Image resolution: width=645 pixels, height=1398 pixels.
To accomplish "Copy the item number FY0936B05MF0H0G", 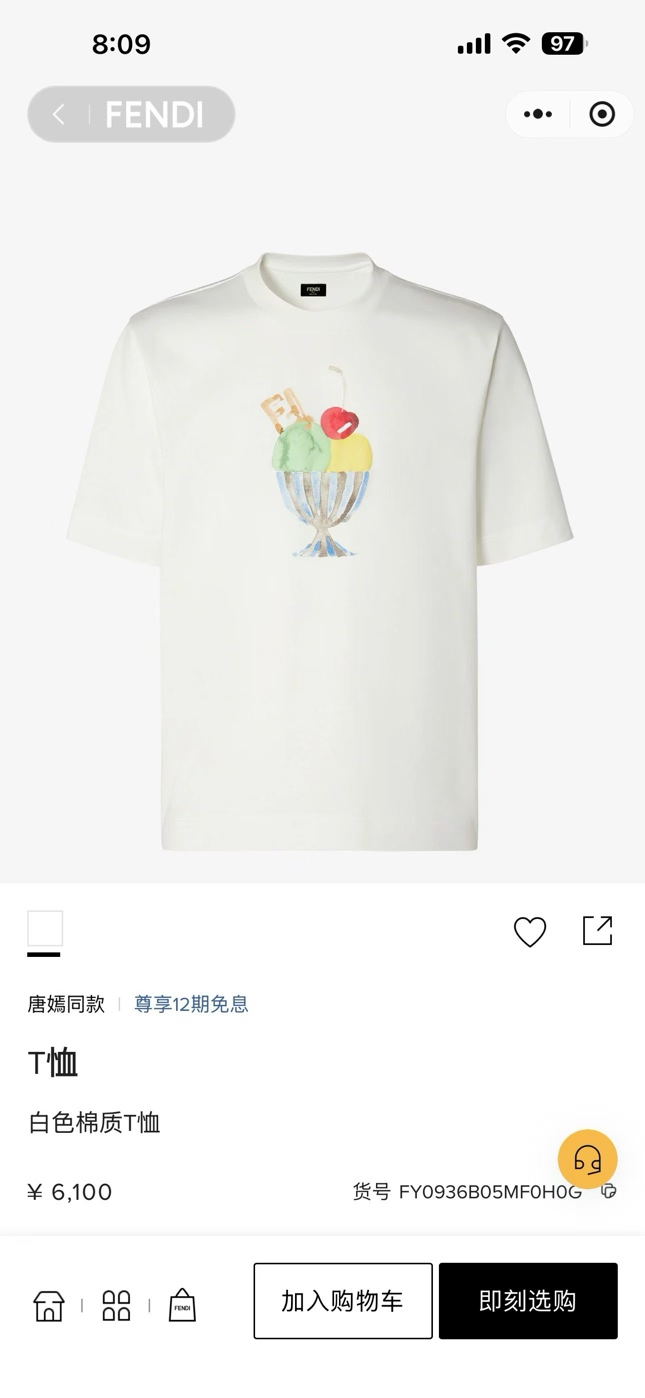I will [x=608, y=1191].
